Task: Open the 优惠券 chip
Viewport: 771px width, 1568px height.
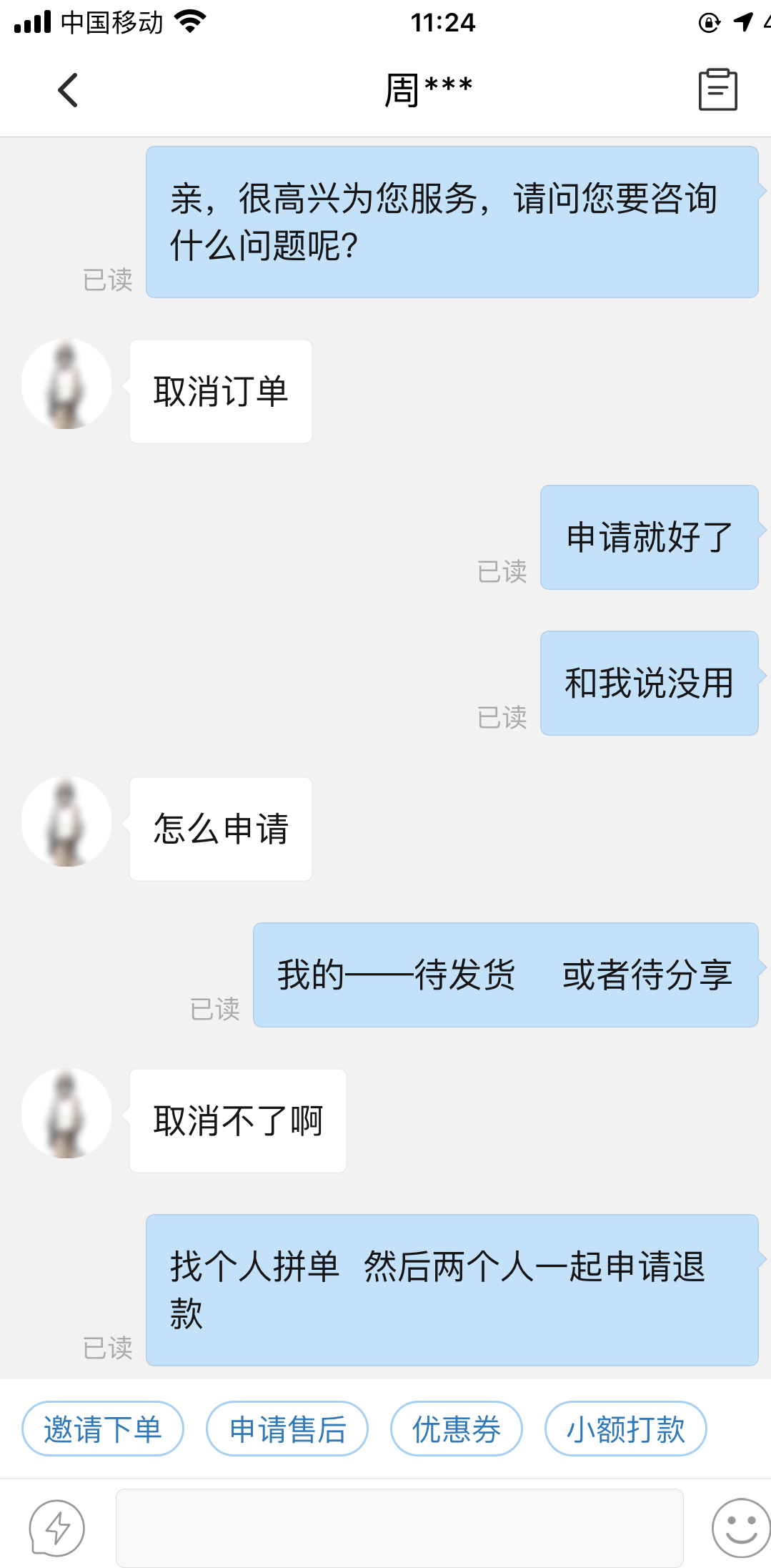Action: pos(456,1429)
